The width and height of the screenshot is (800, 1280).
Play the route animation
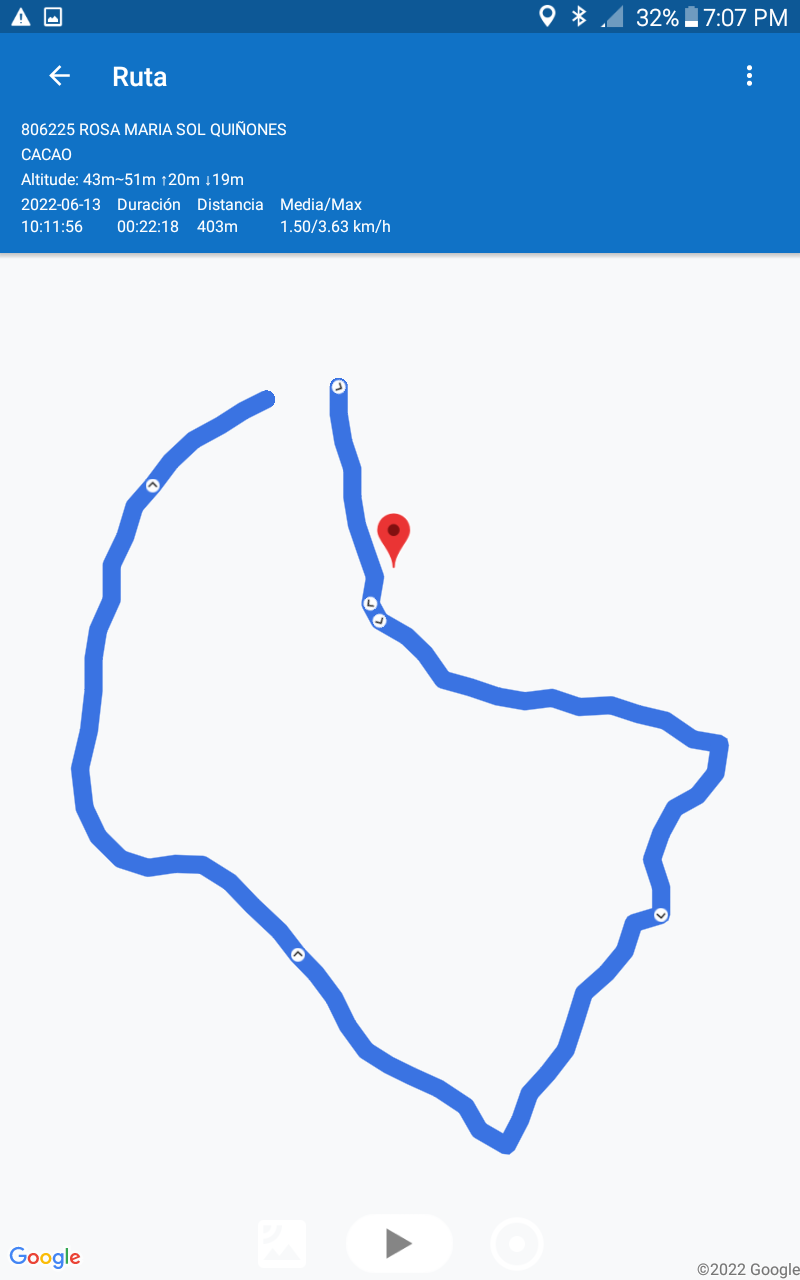click(x=399, y=1243)
